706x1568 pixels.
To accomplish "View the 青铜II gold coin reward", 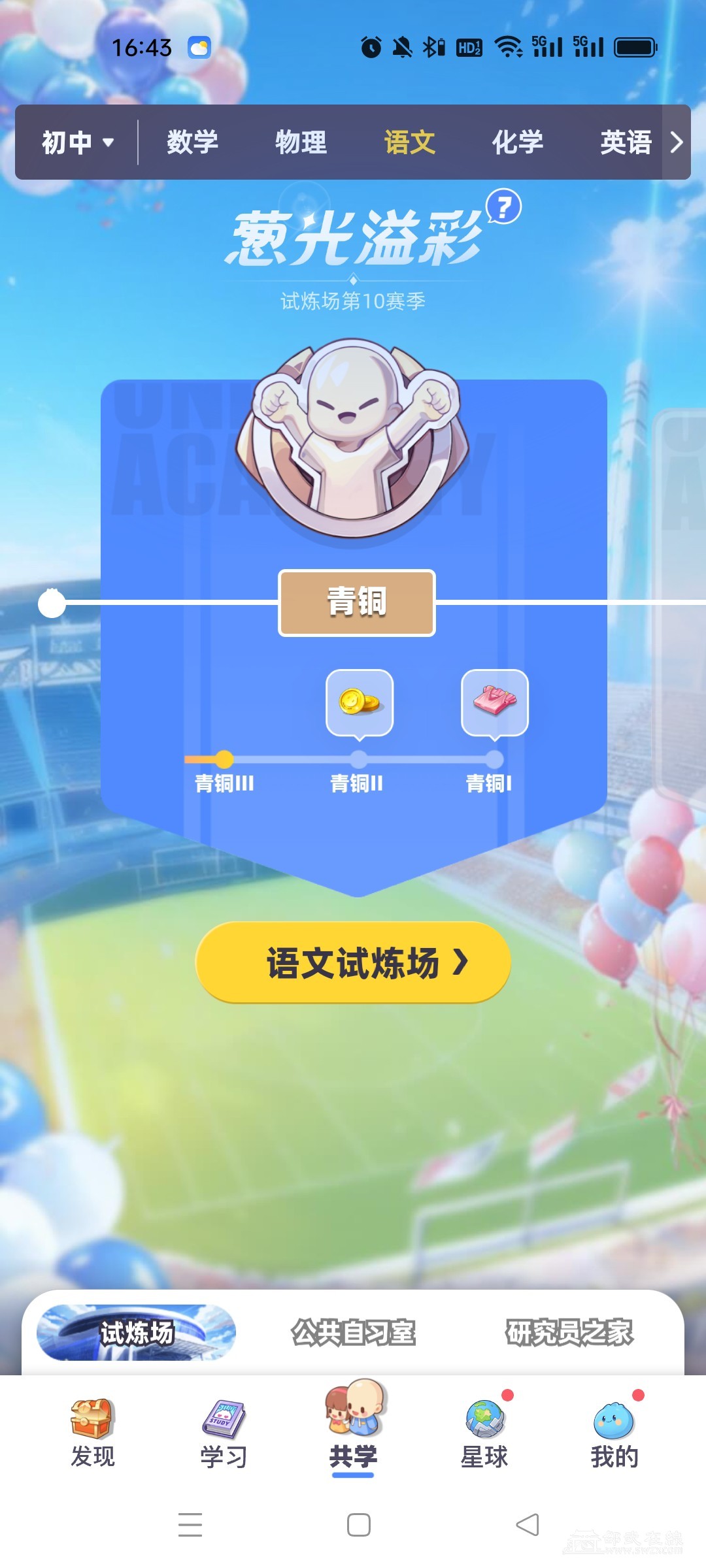I will point(360,702).
